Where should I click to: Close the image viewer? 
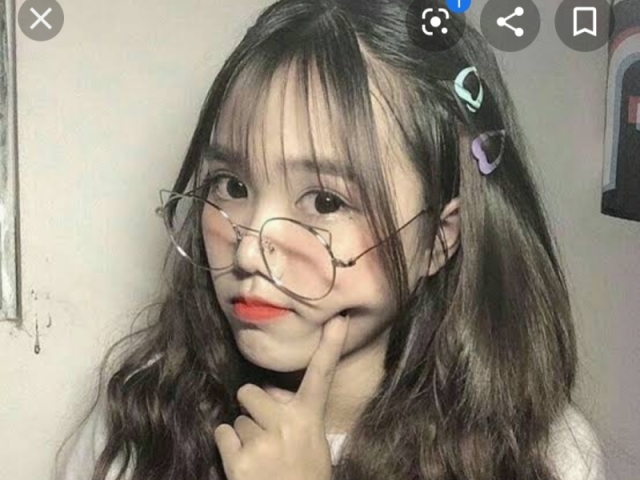click(x=40, y=18)
